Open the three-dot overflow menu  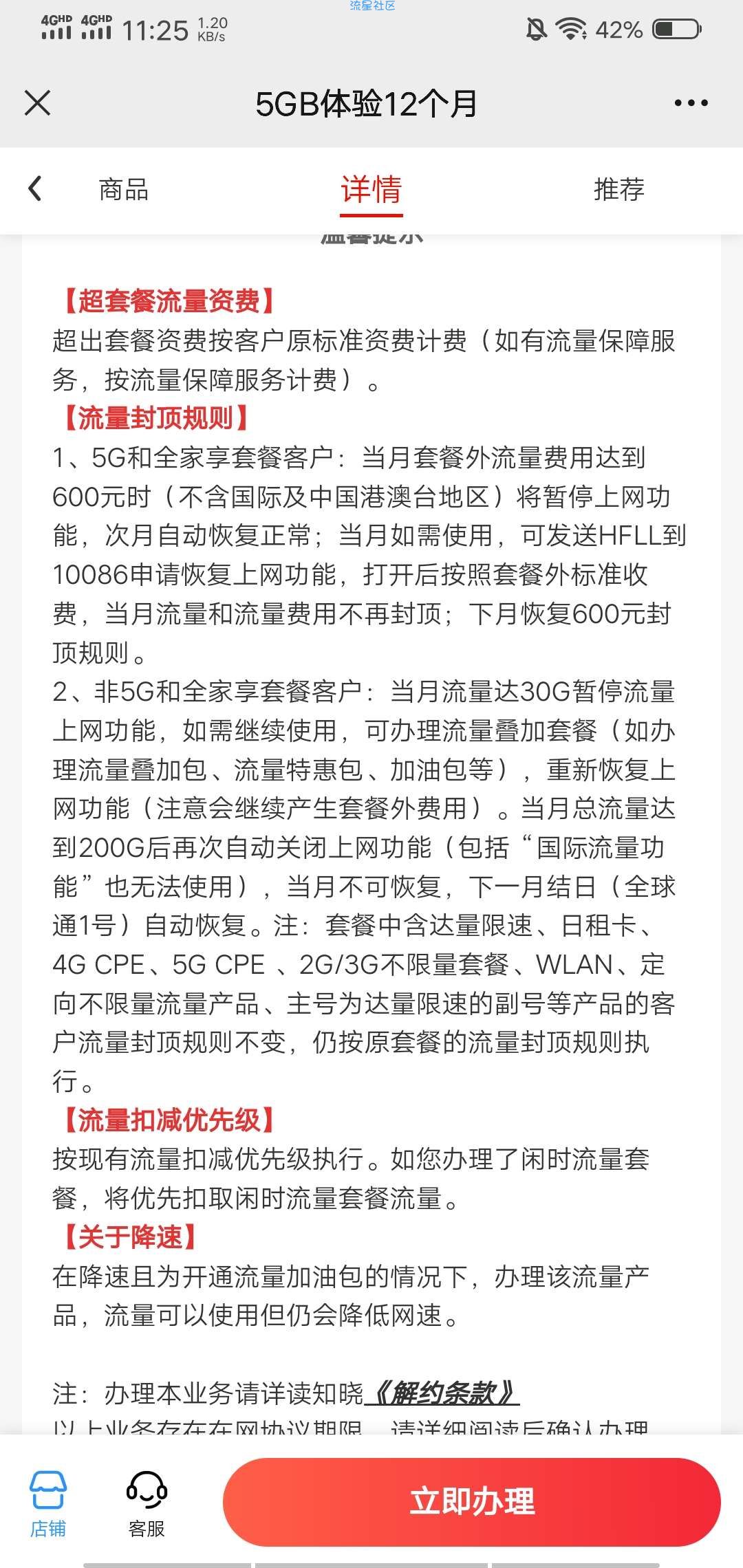[691, 103]
